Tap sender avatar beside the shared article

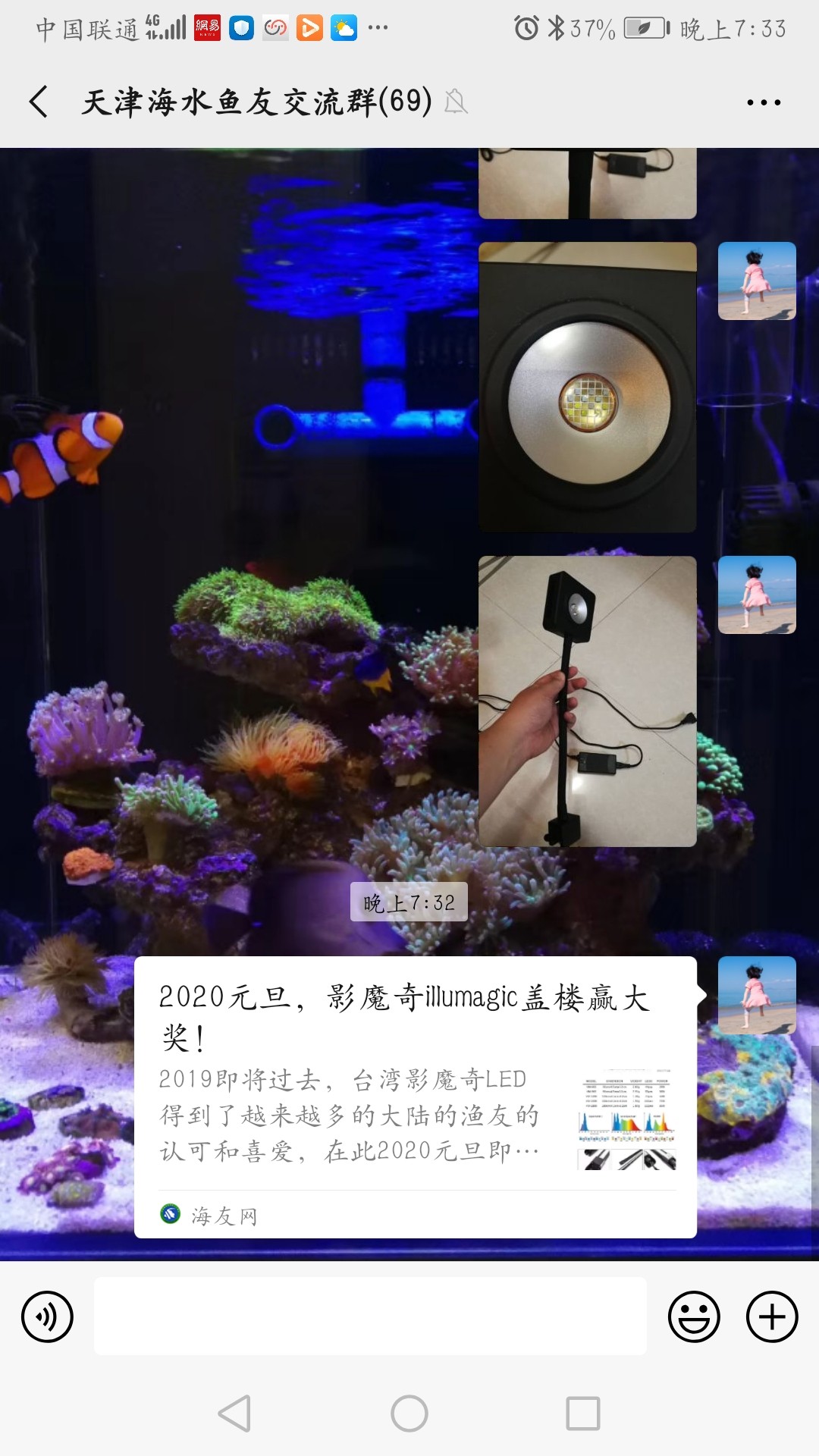point(757,995)
